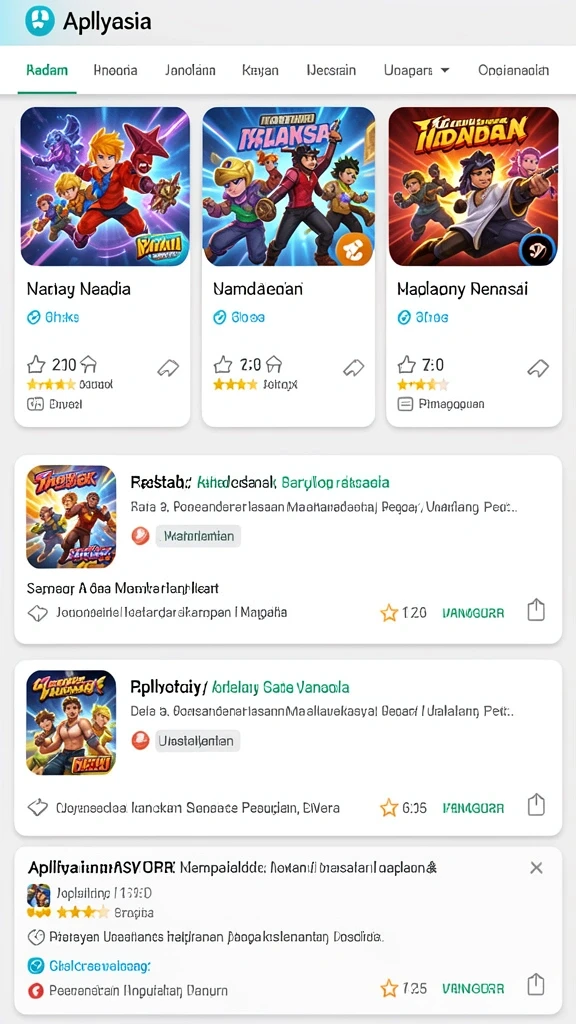Screen dimensions: 576x1024
Task: Open the Narlay Neadia game card
Action: [103, 266]
